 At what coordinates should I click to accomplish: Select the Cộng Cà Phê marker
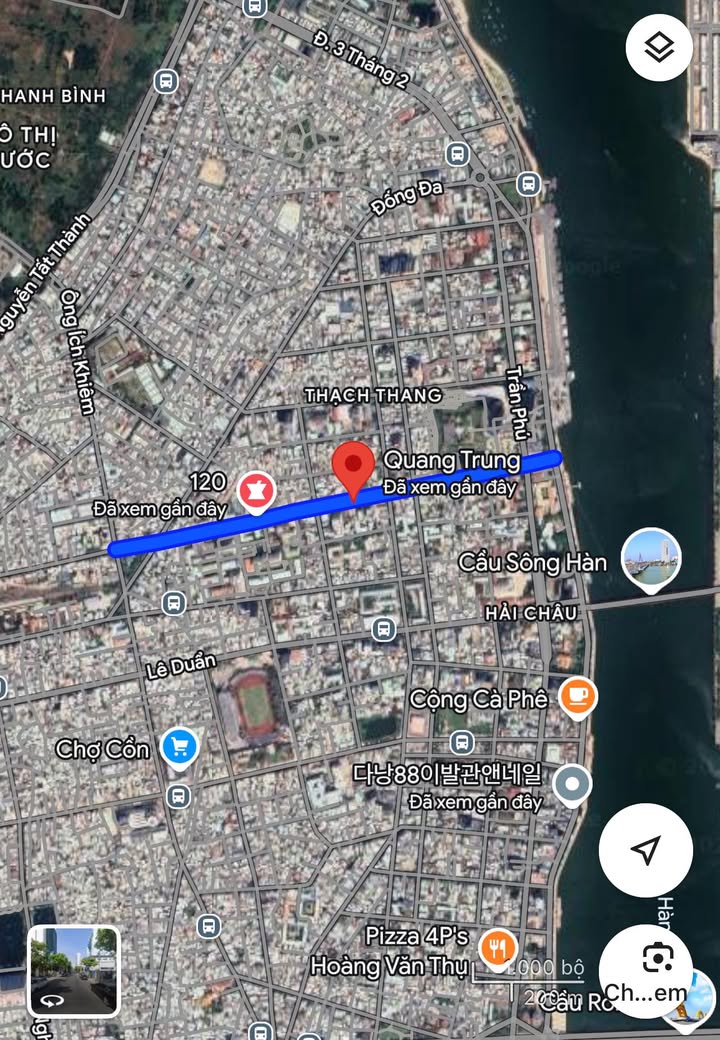tap(577, 696)
